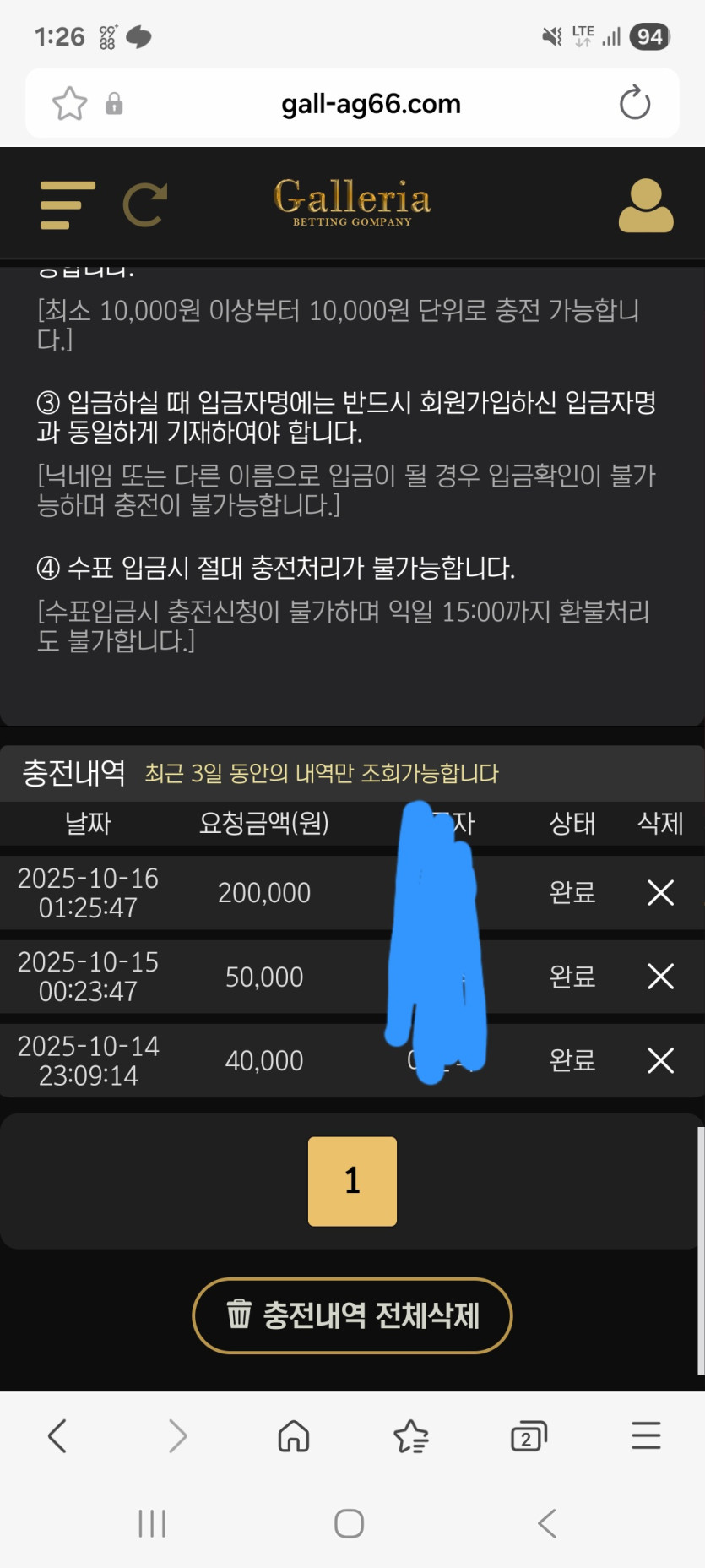Go back in the browser toolbar

(x=57, y=1435)
